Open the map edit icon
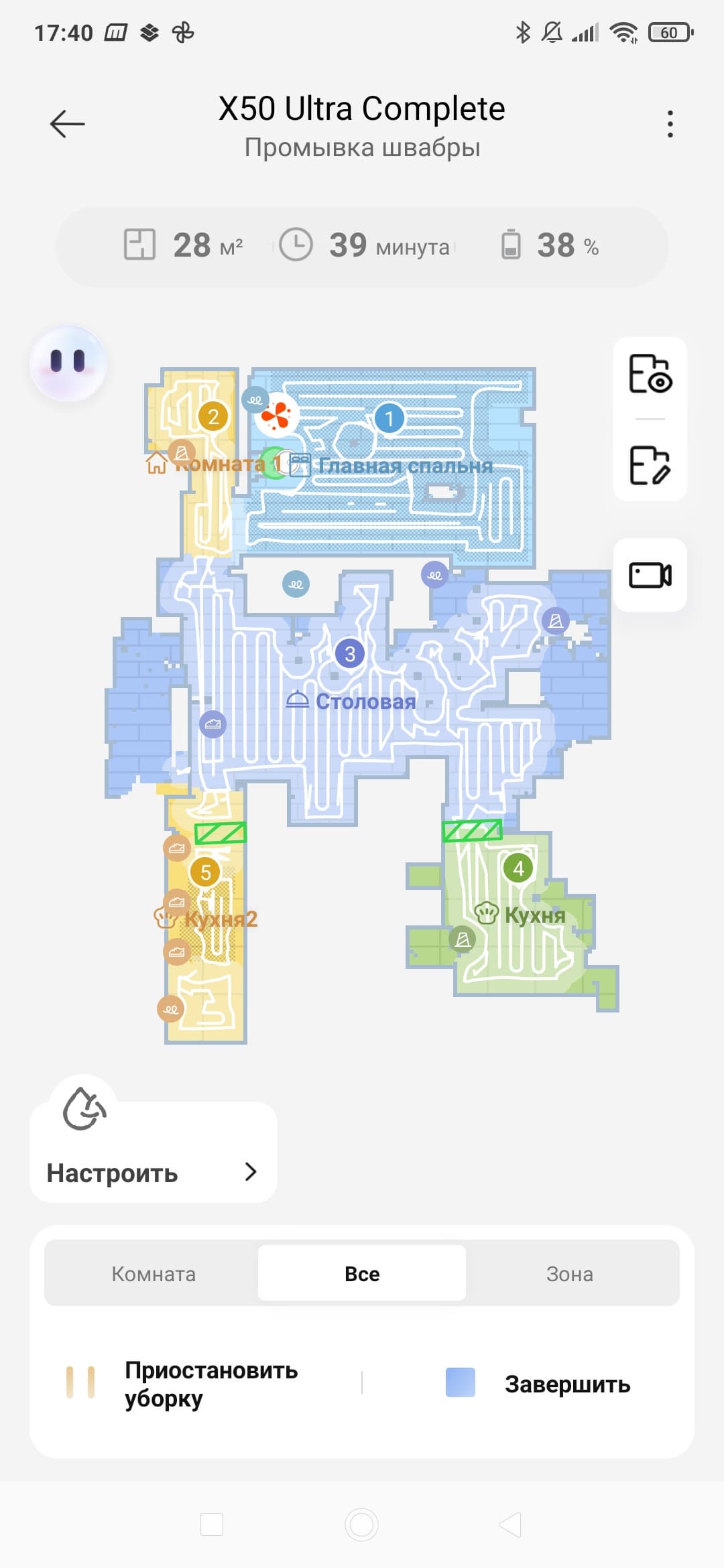 [x=650, y=465]
